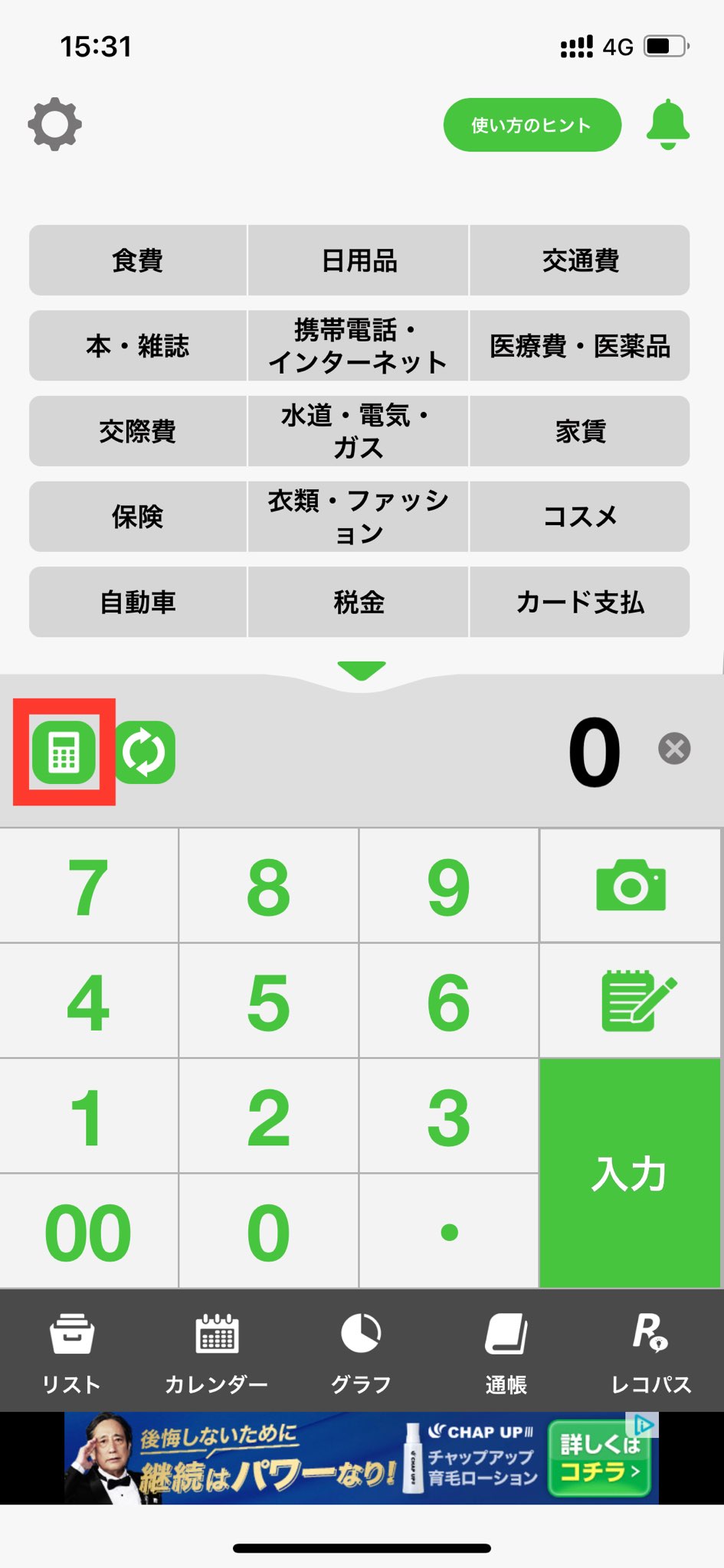Tap the green circular arrows icon
The image size is (724, 1568).
146,752
